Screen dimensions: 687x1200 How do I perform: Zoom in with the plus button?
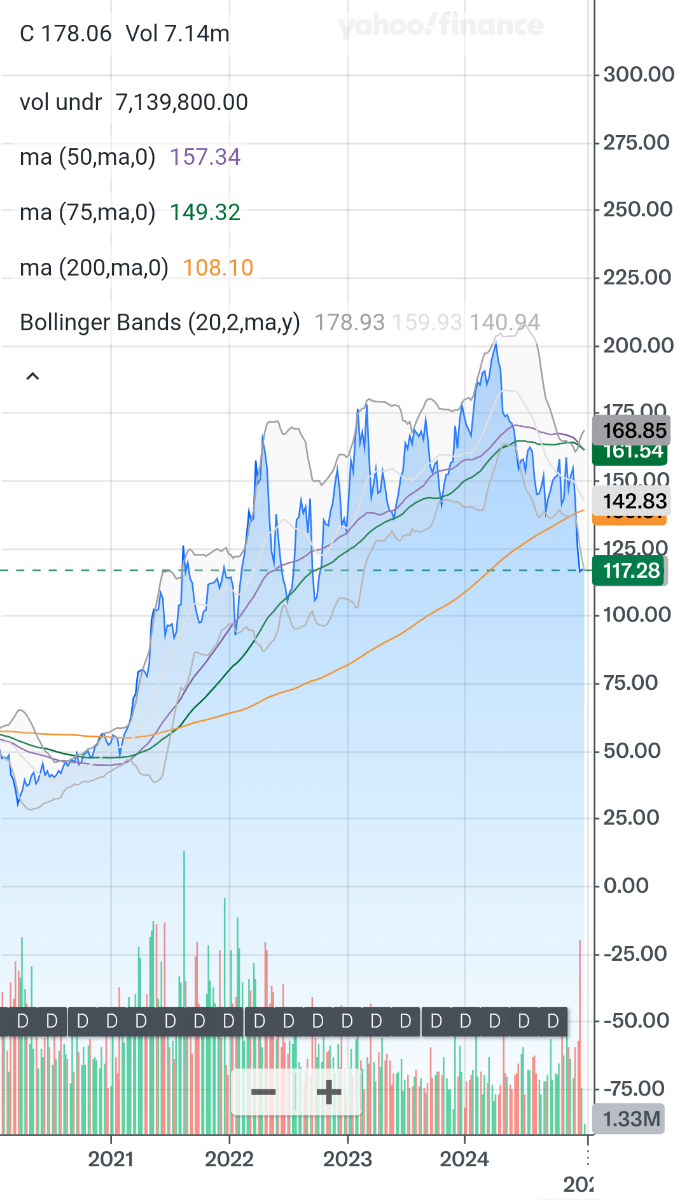[329, 1091]
